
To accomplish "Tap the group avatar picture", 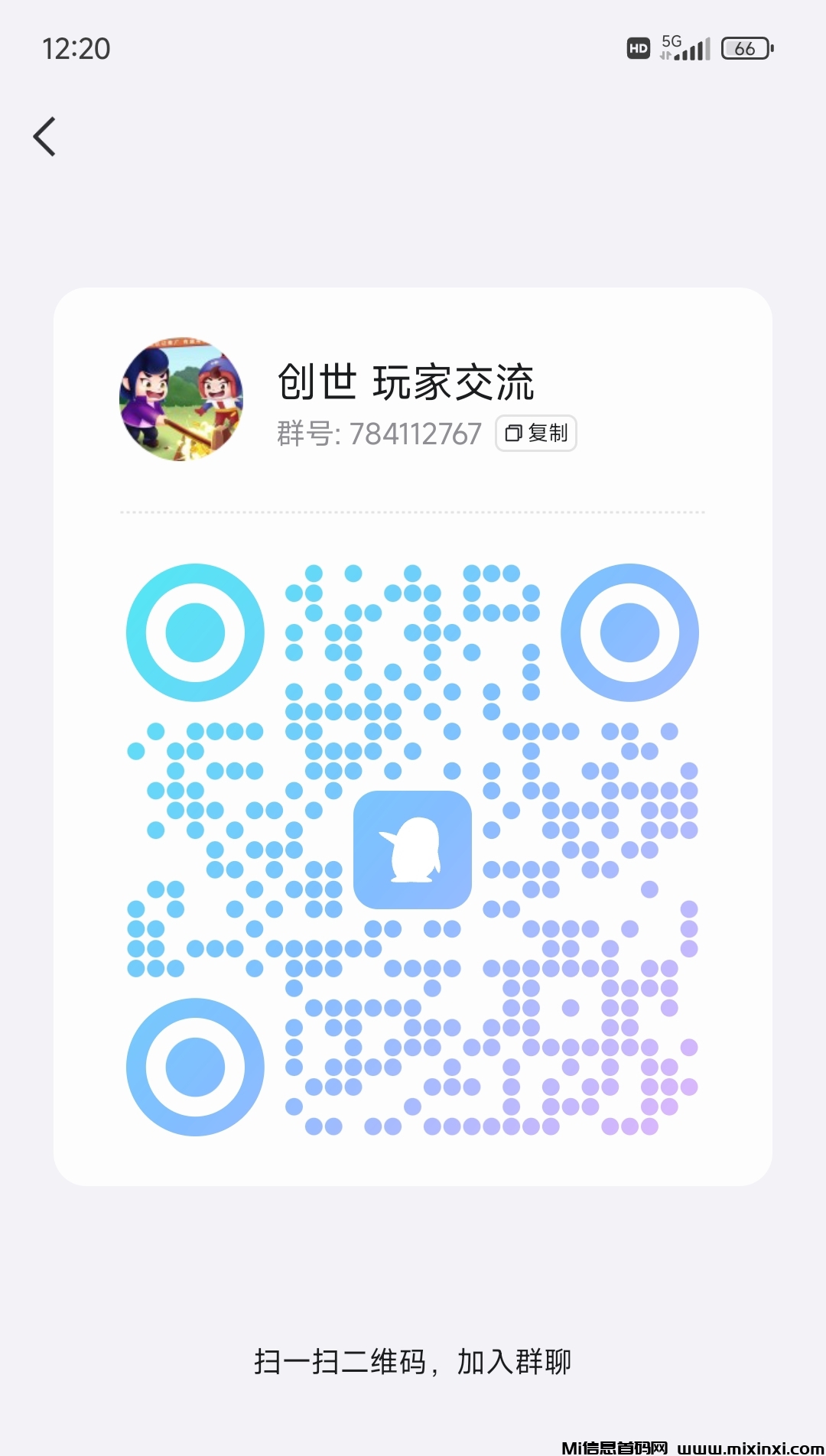I will [182, 399].
